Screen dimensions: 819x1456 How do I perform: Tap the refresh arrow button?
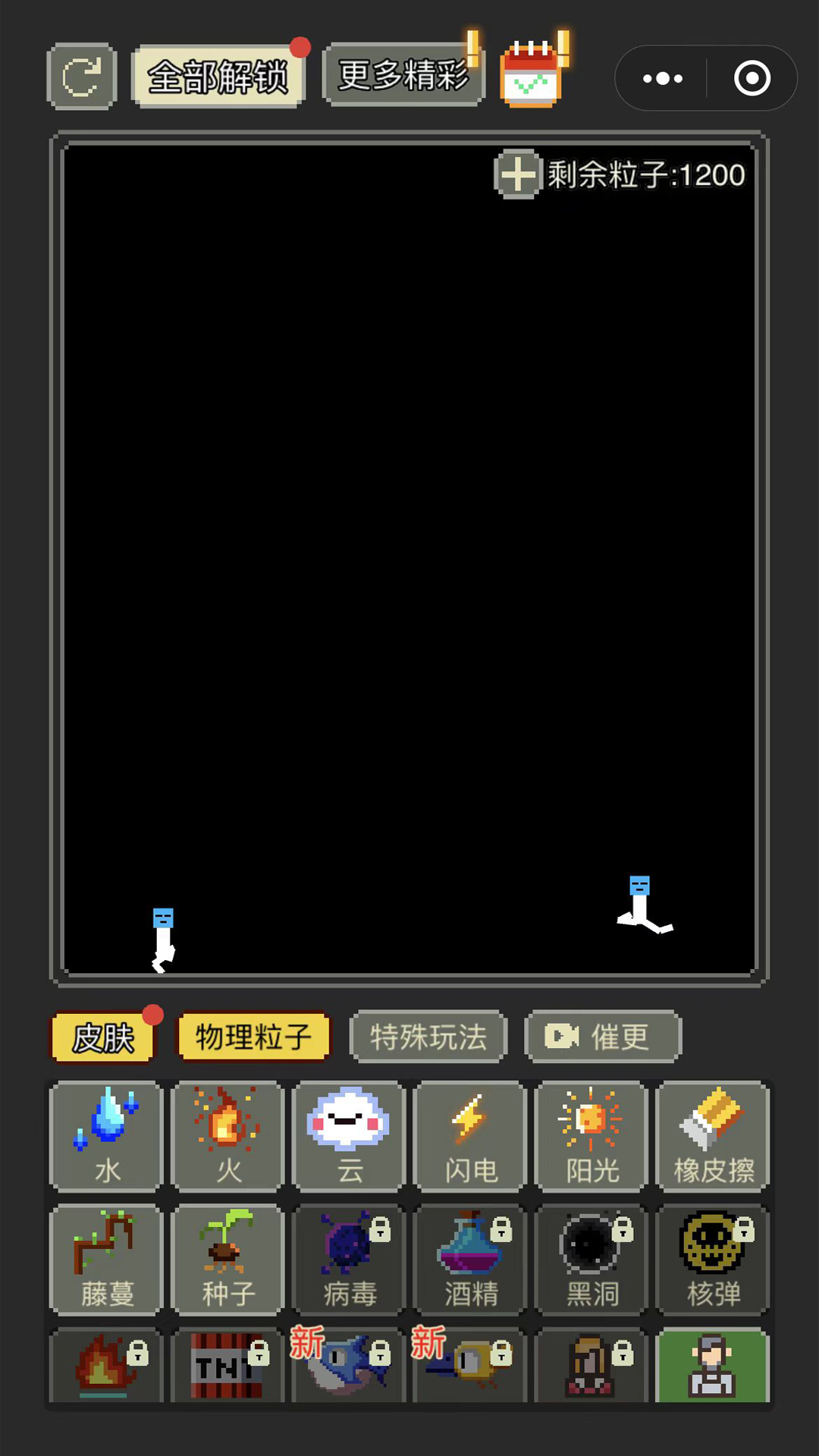tap(81, 77)
